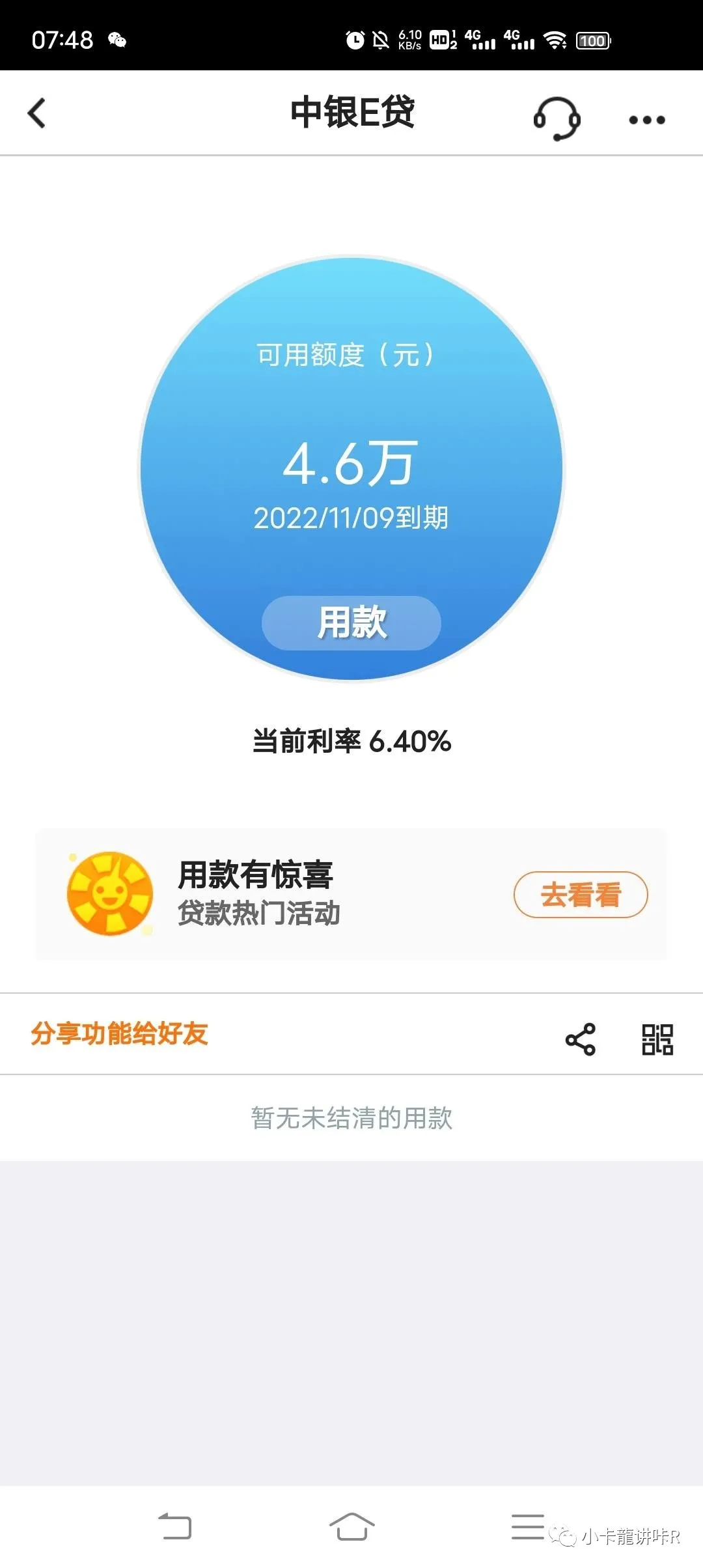Tap 去看看 to view loan promotions
Image resolution: width=703 pixels, height=1568 pixels.
tap(581, 895)
